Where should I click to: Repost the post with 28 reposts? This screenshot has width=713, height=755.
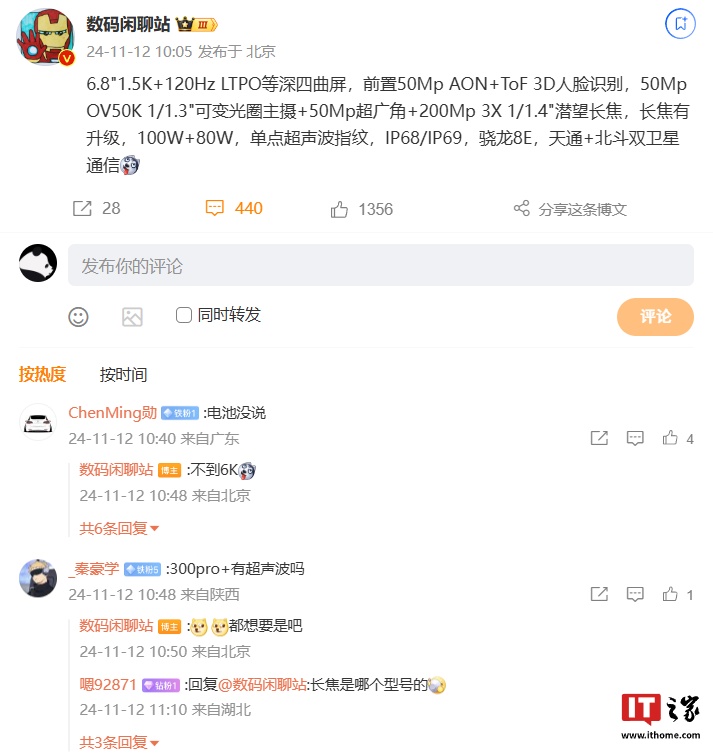tap(96, 208)
